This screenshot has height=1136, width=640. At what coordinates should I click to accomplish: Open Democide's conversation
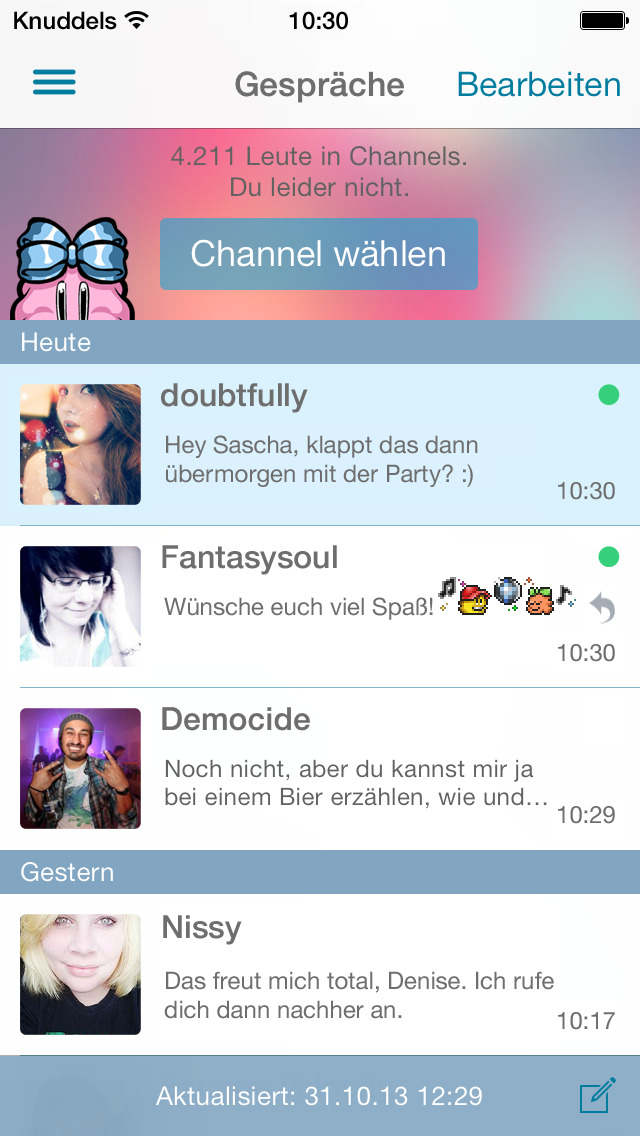pyautogui.click(x=330, y=769)
